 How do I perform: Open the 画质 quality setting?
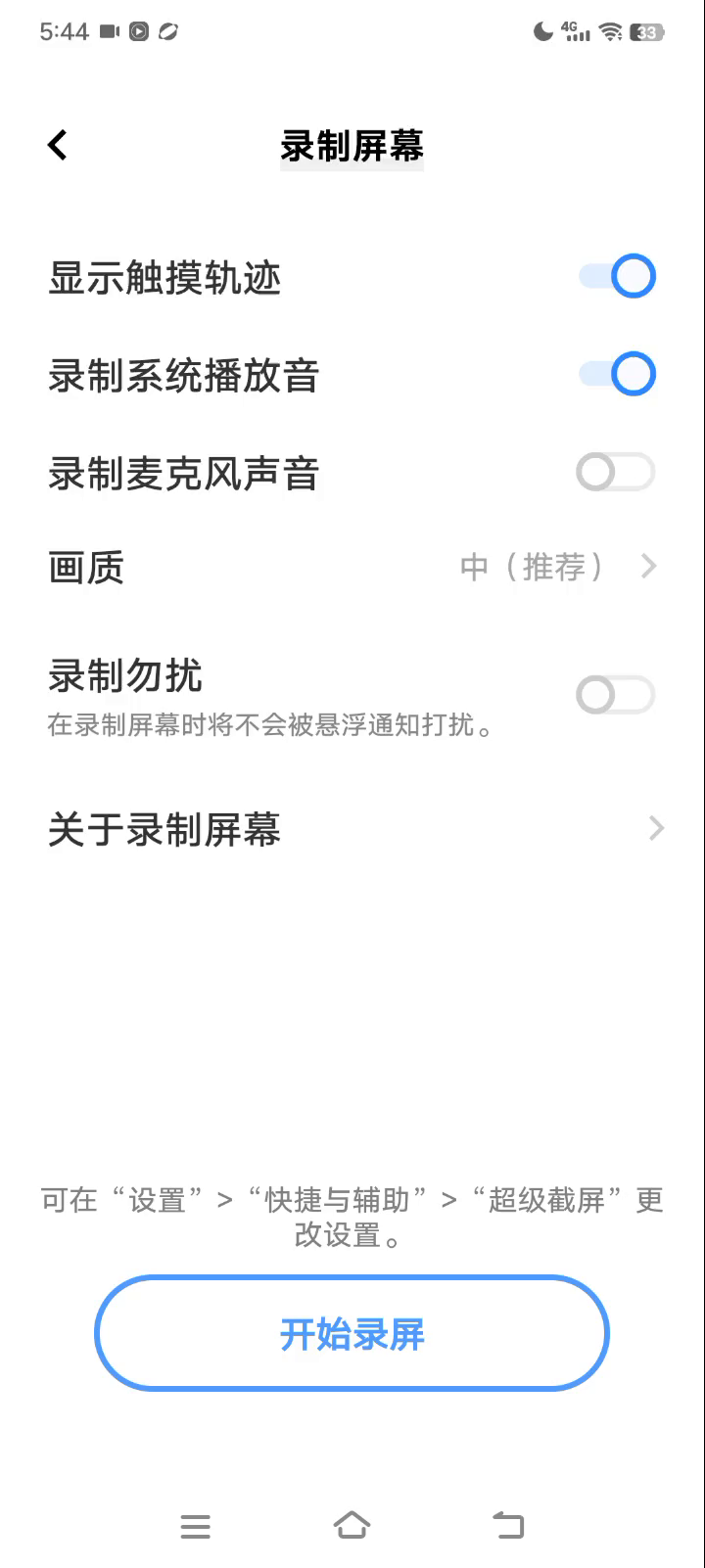352,568
